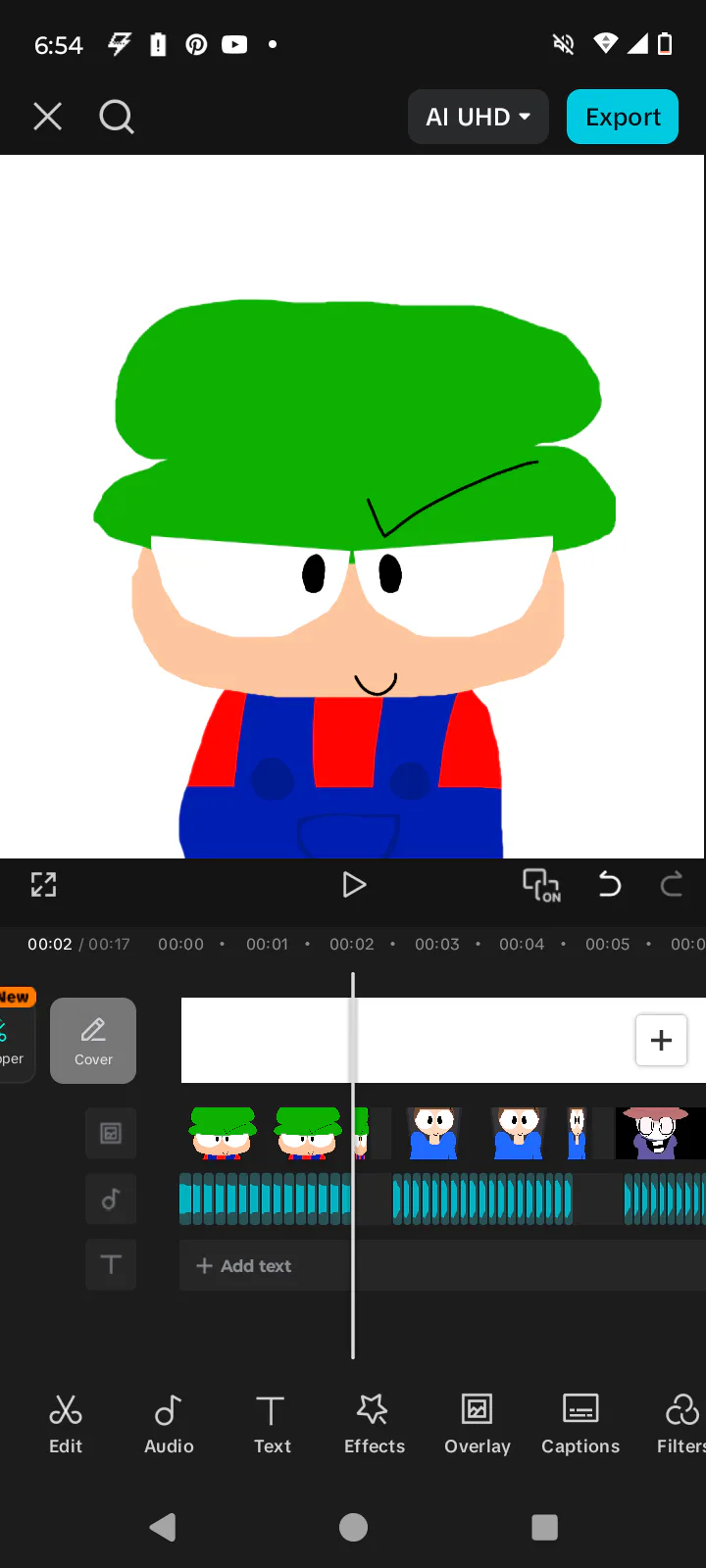
Task: Edit the video cover
Action: [x=93, y=1040]
